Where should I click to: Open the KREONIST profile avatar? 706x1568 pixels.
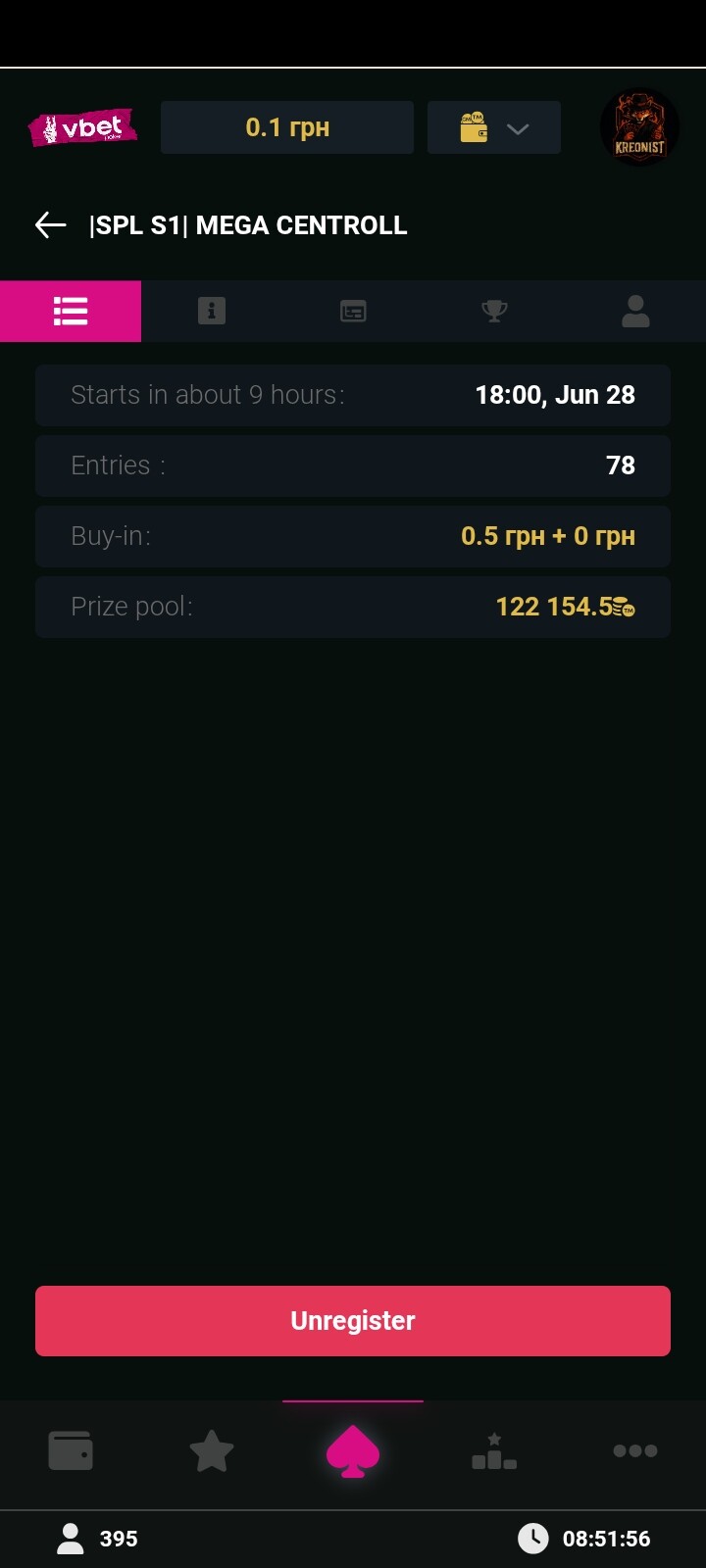pyautogui.click(x=639, y=127)
